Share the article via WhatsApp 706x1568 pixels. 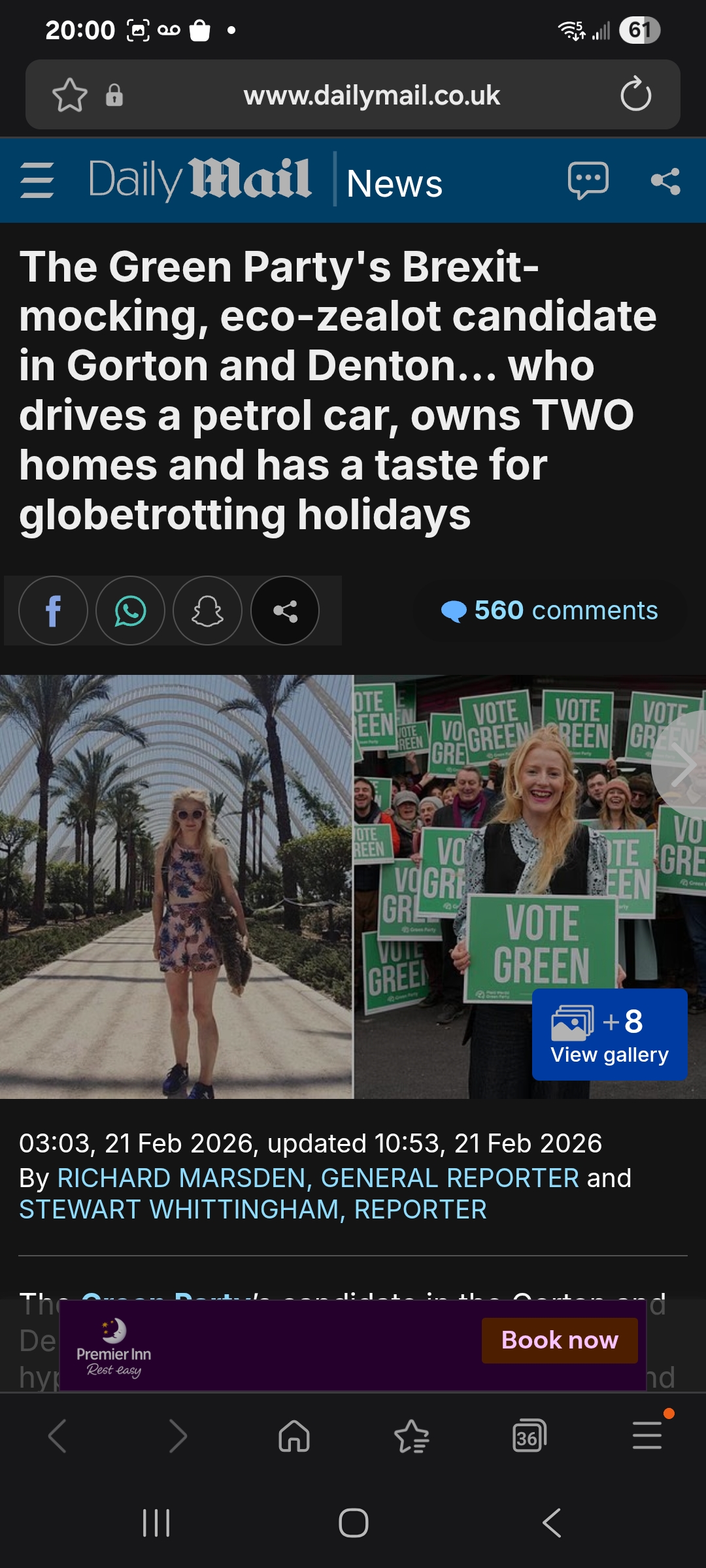(x=130, y=611)
